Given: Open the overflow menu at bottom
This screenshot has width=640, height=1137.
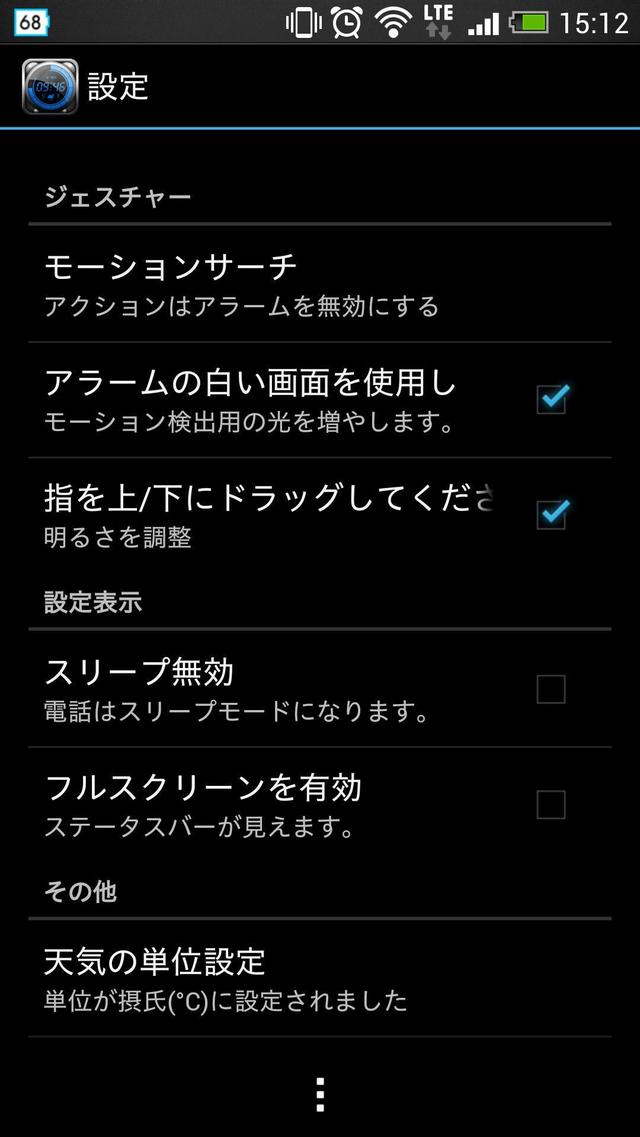Looking at the screenshot, I should point(320,1095).
